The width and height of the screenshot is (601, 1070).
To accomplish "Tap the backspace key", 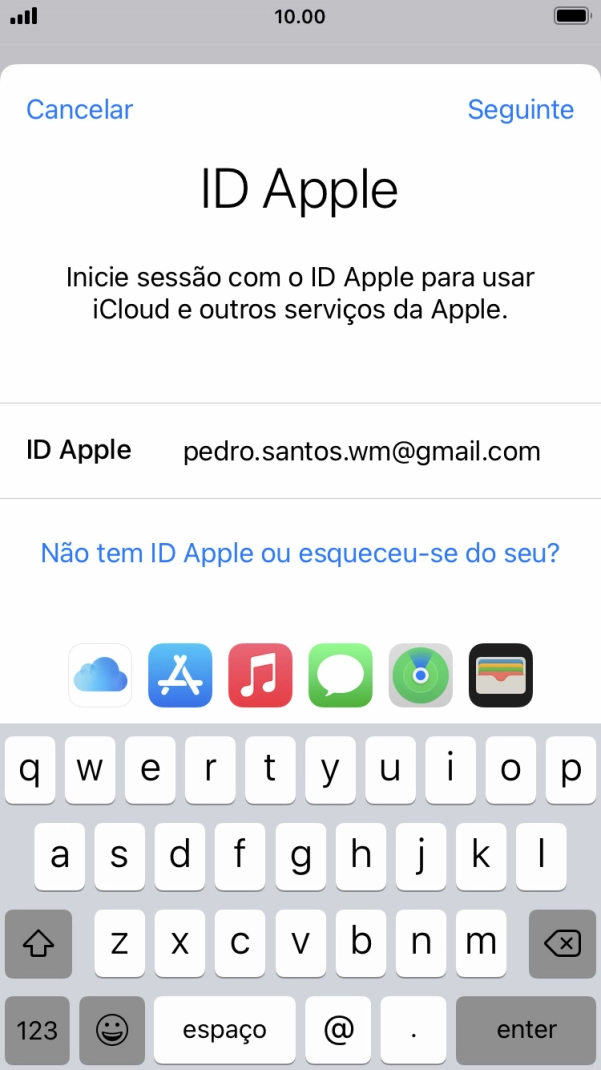I will pyautogui.click(x=562, y=943).
